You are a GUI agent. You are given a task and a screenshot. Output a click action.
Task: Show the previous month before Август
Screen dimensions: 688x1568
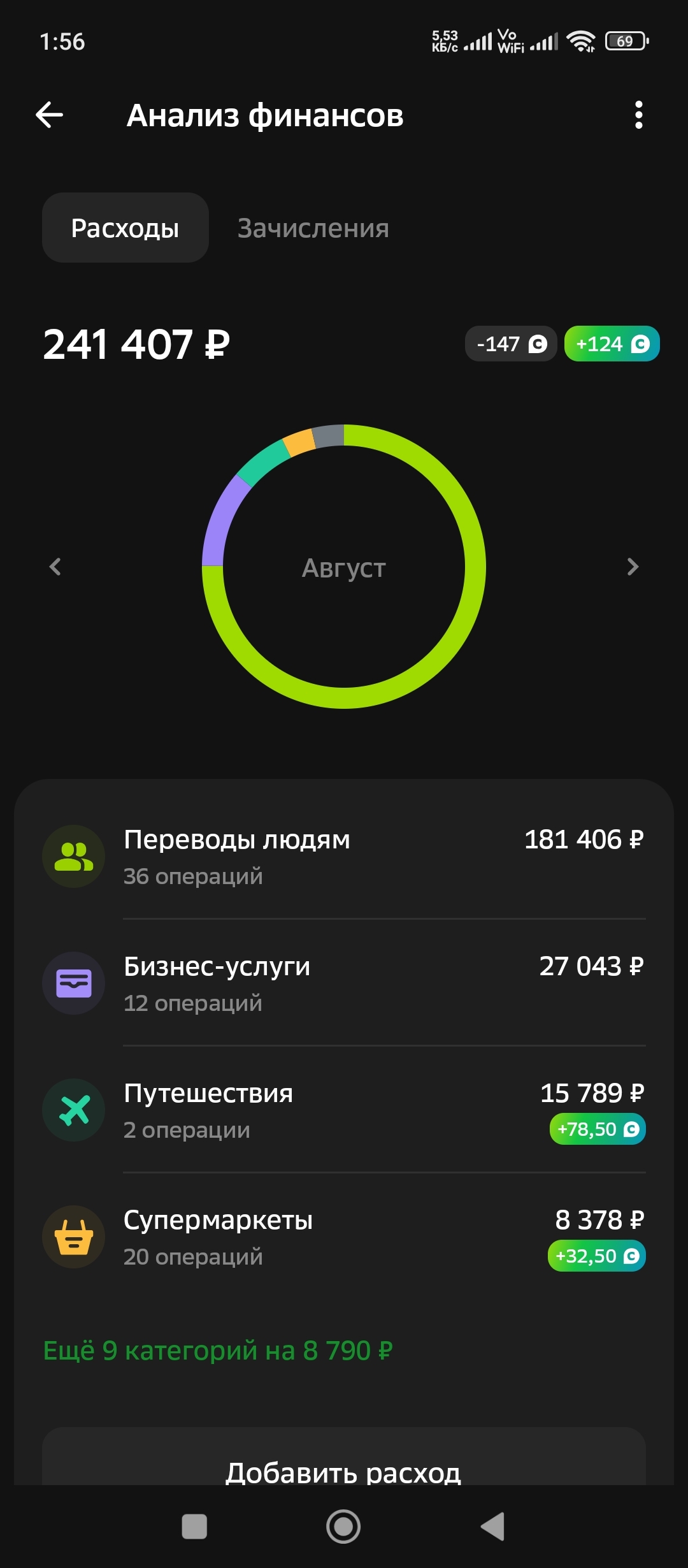(x=55, y=567)
